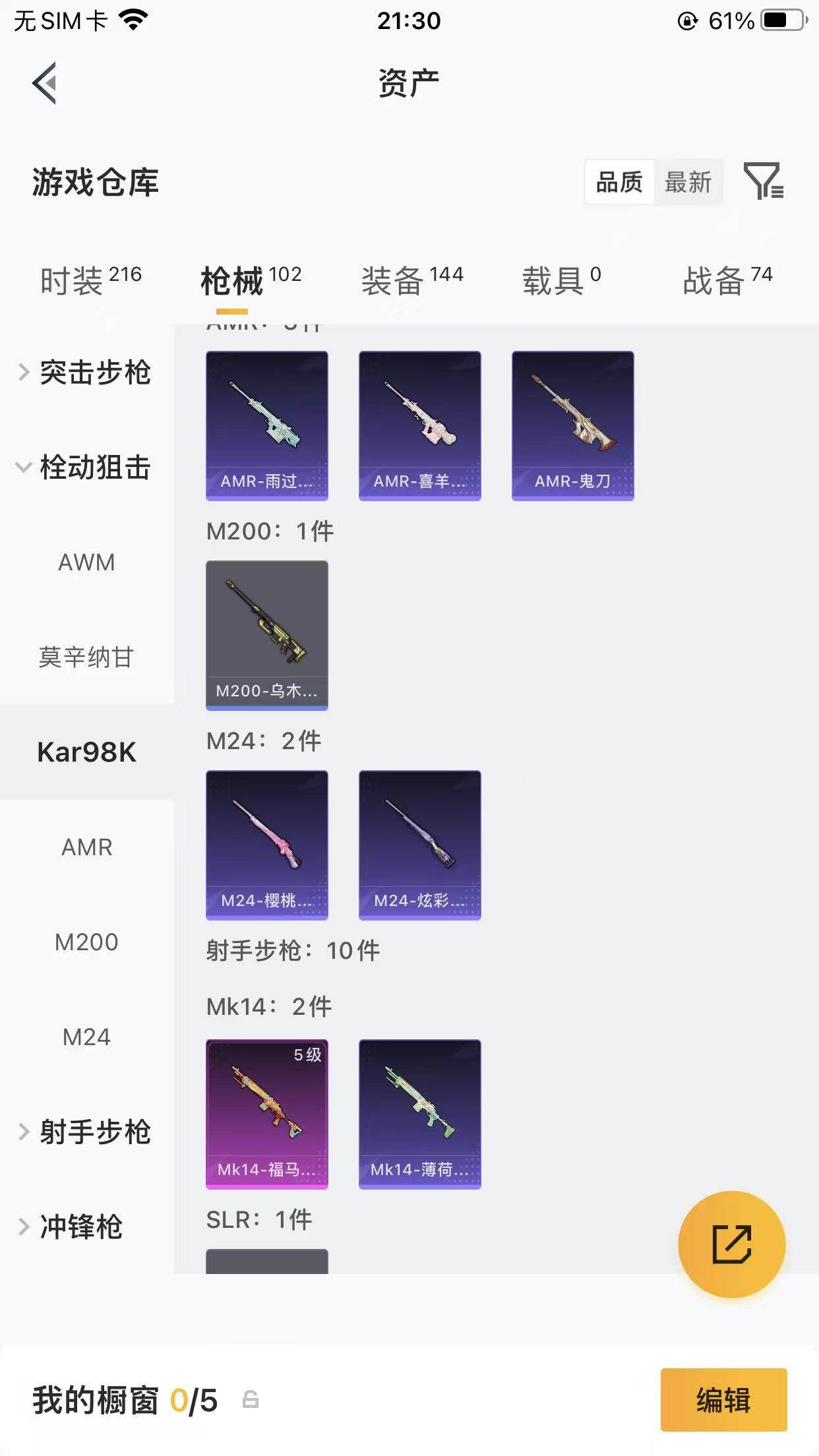Open the level 5 Mk14-福马 card
Viewport: 819px width, 1456px height.
click(x=266, y=1114)
